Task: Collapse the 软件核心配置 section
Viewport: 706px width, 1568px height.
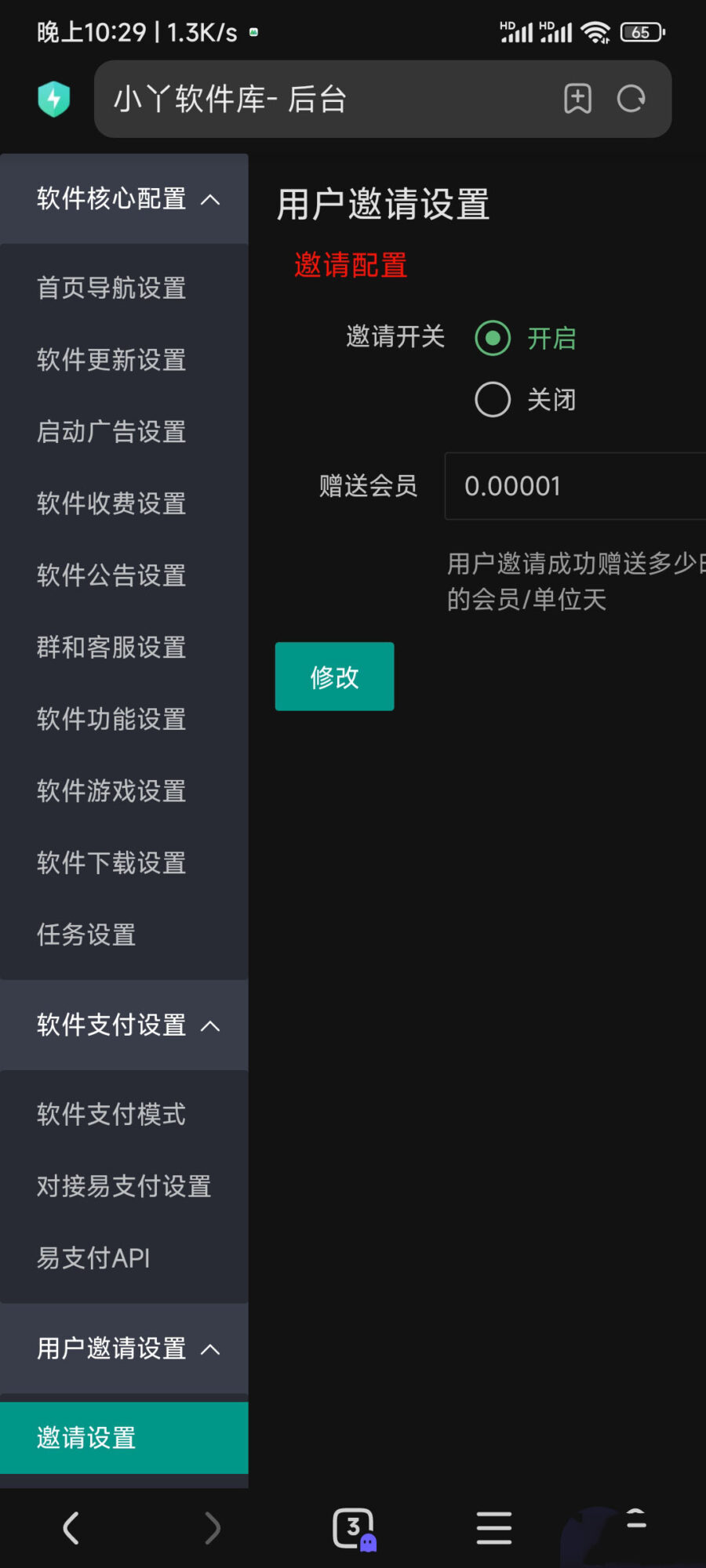Action: tap(124, 199)
